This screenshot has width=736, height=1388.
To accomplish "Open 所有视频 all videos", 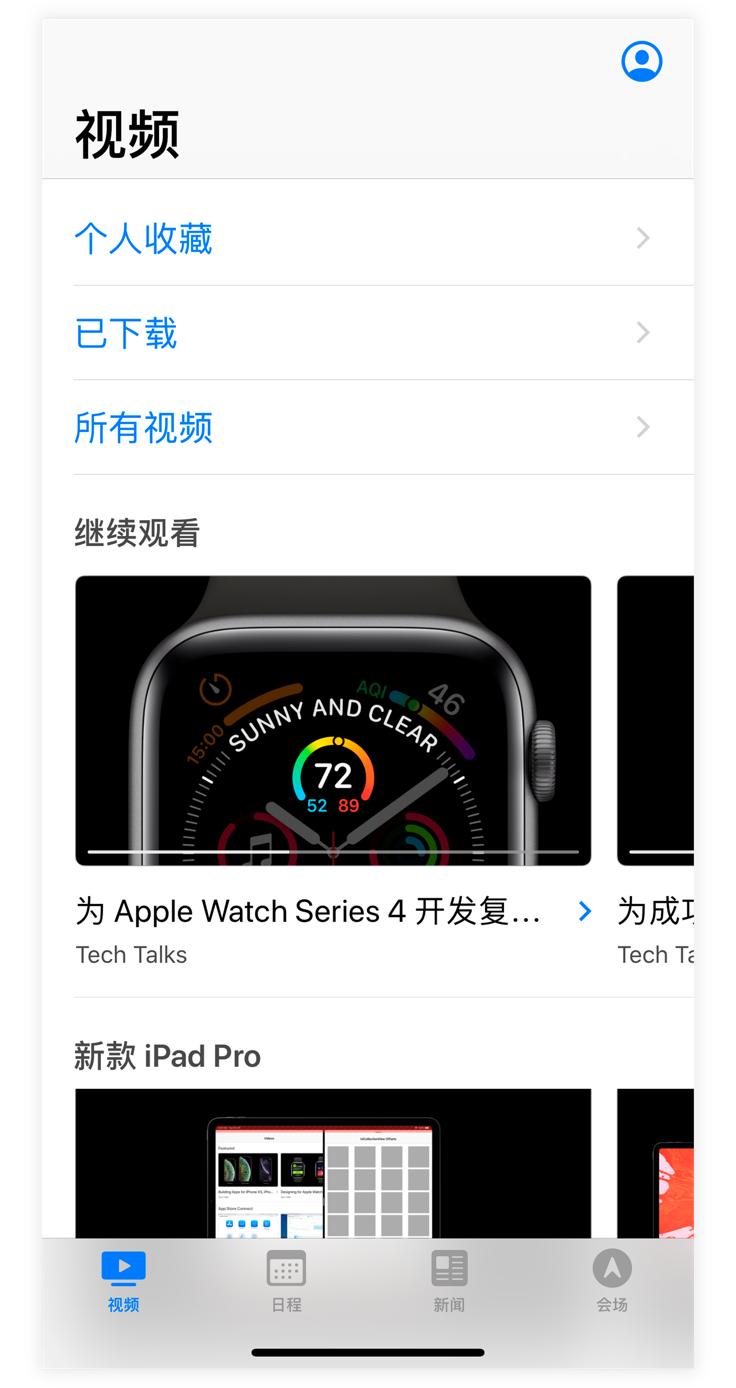I will coord(362,428).
